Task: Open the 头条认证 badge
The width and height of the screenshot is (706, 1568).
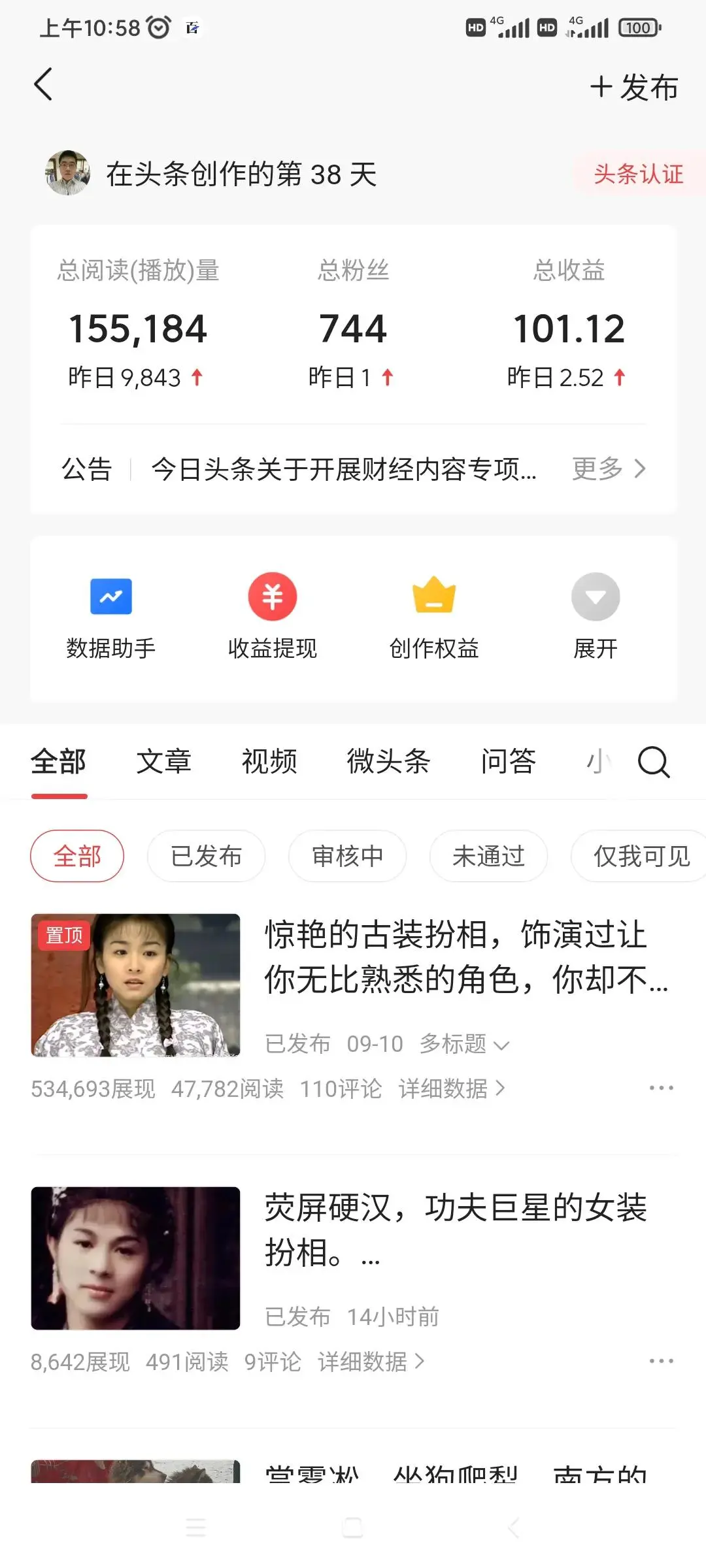Action: [x=639, y=174]
